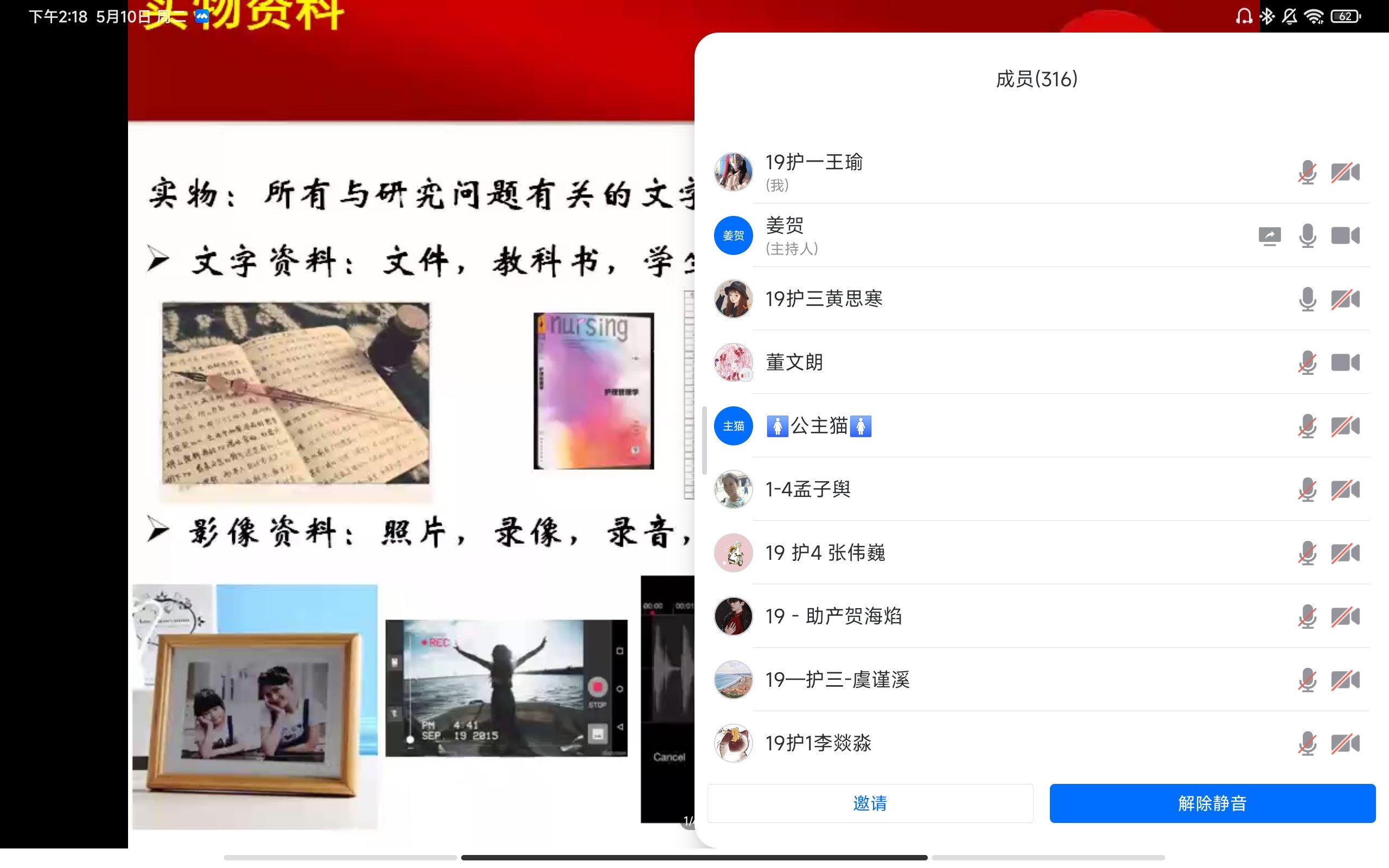Tap the screen share icon beside 姜贺

(1269, 235)
